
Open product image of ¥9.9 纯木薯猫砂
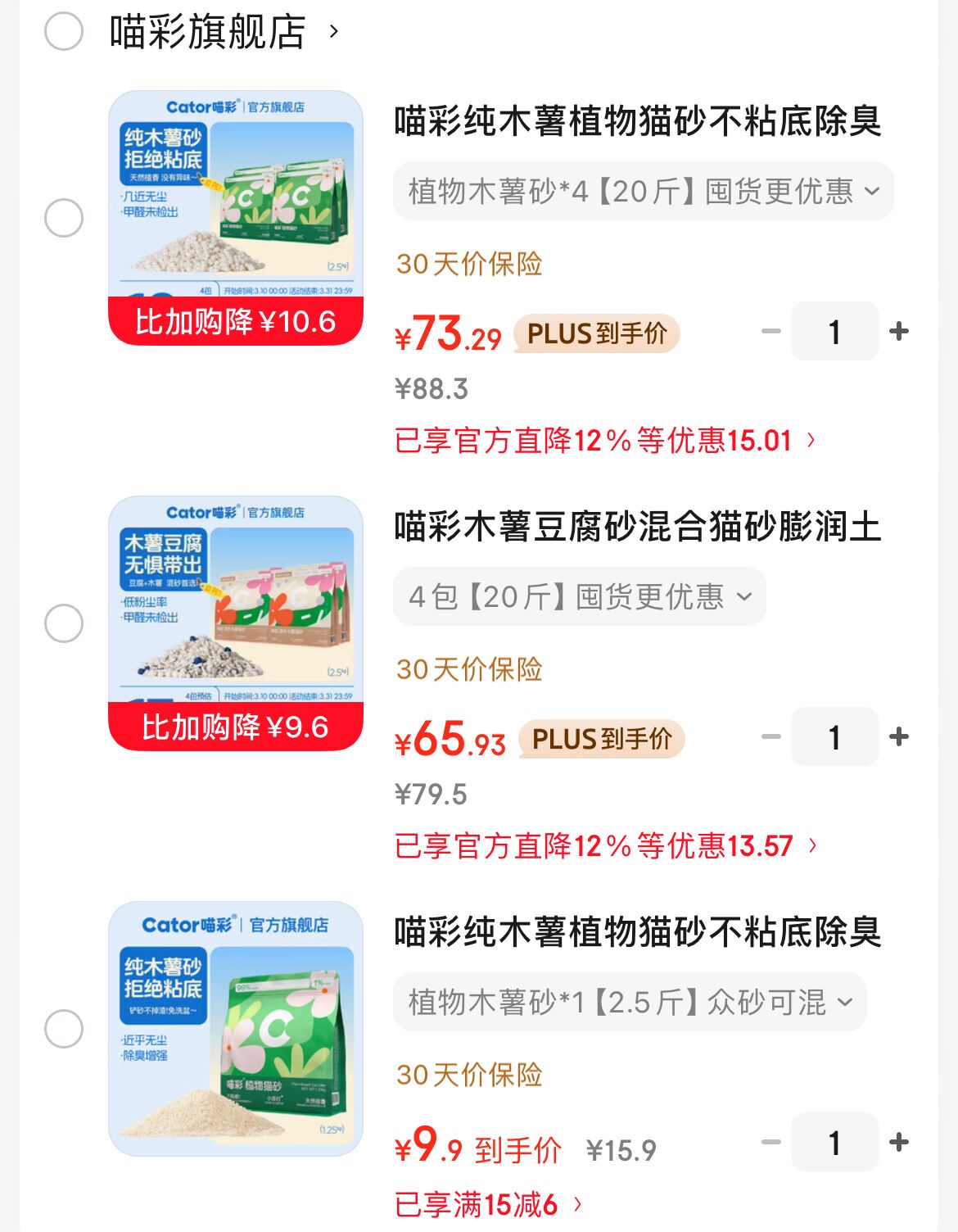236,1029
